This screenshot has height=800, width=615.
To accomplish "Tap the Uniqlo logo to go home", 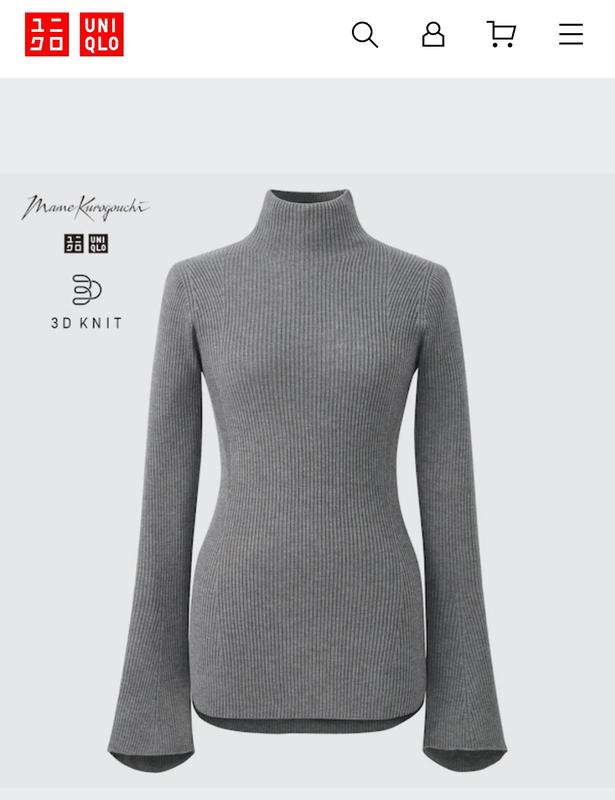I will [74, 35].
